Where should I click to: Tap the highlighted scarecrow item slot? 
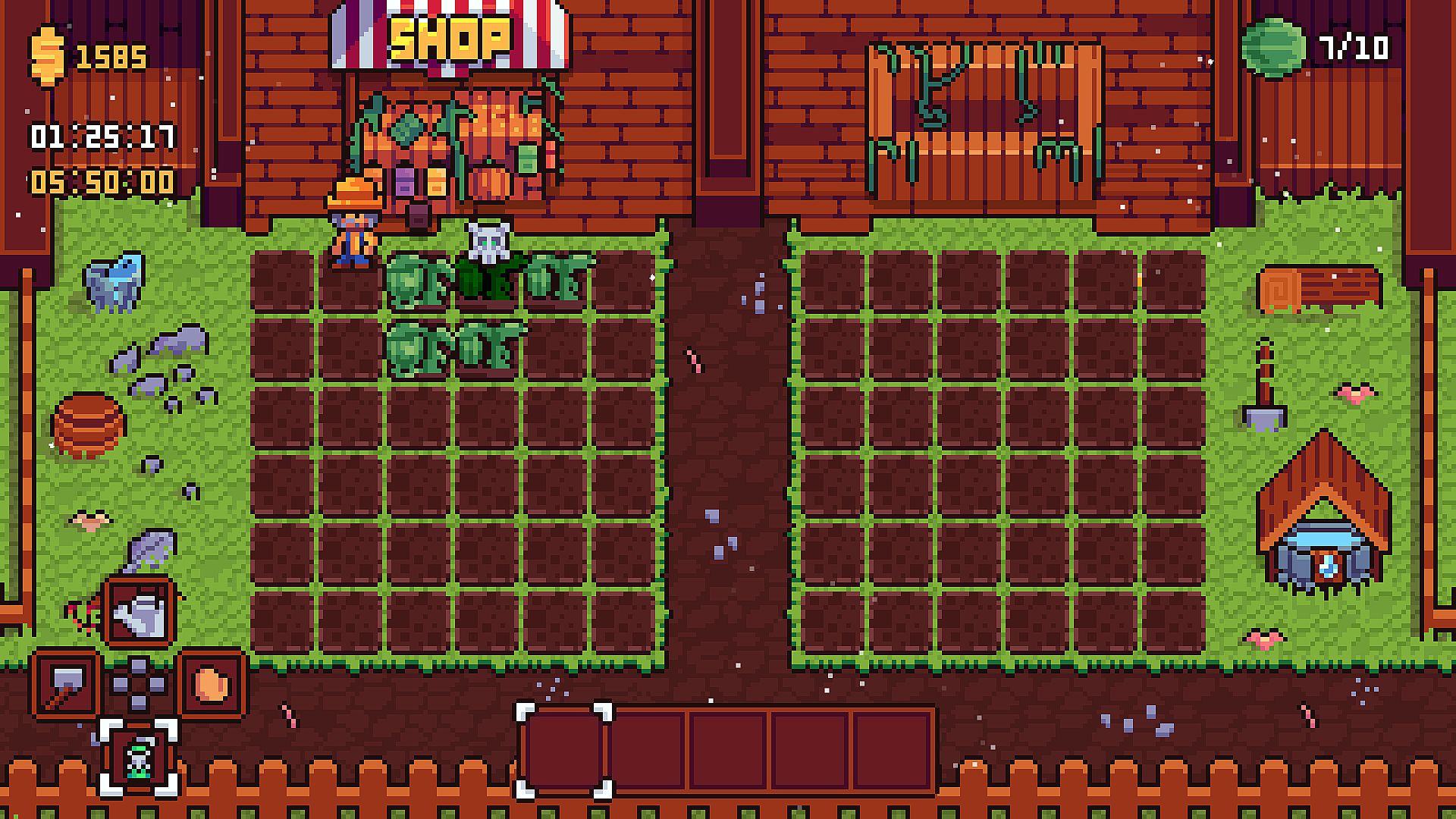pos(139,758)
